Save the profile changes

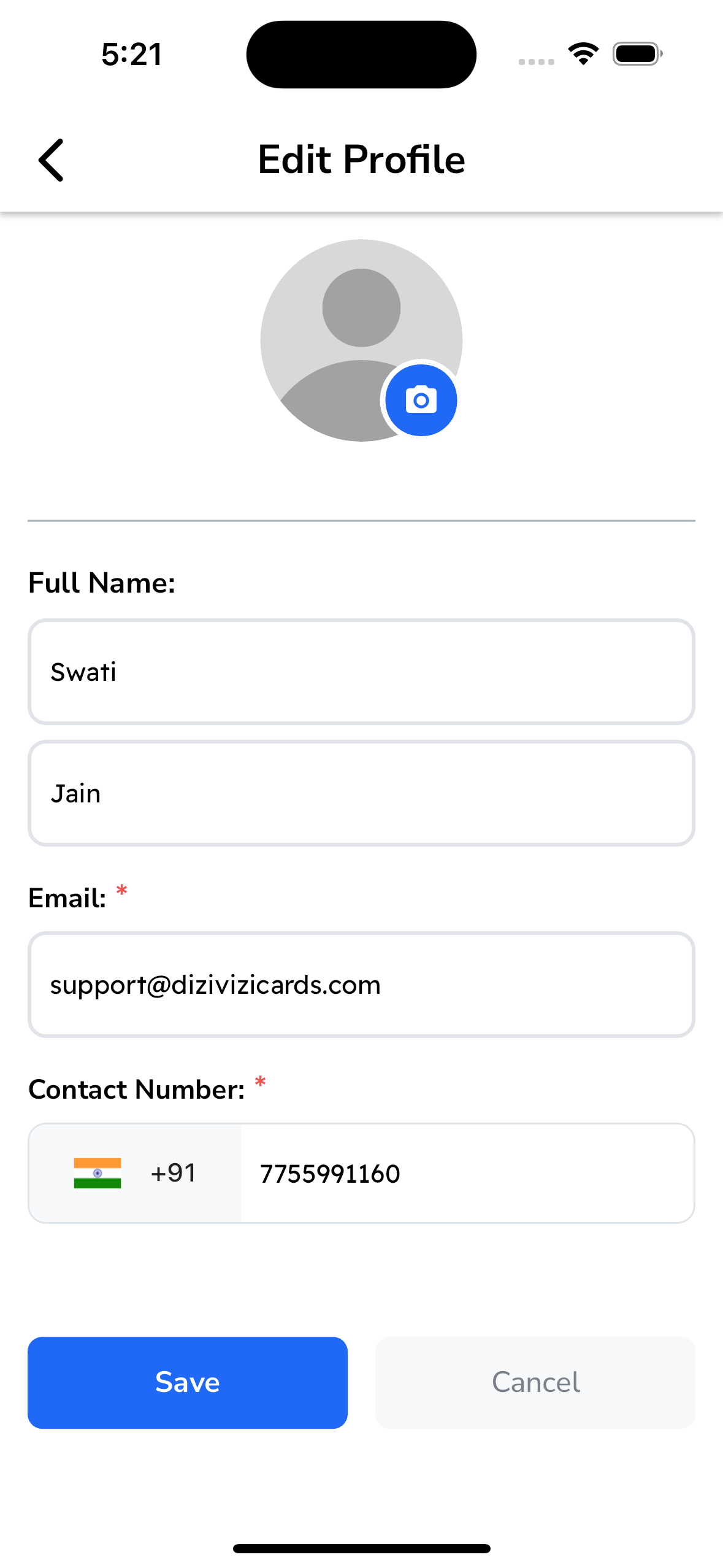tap(188, 1382)
